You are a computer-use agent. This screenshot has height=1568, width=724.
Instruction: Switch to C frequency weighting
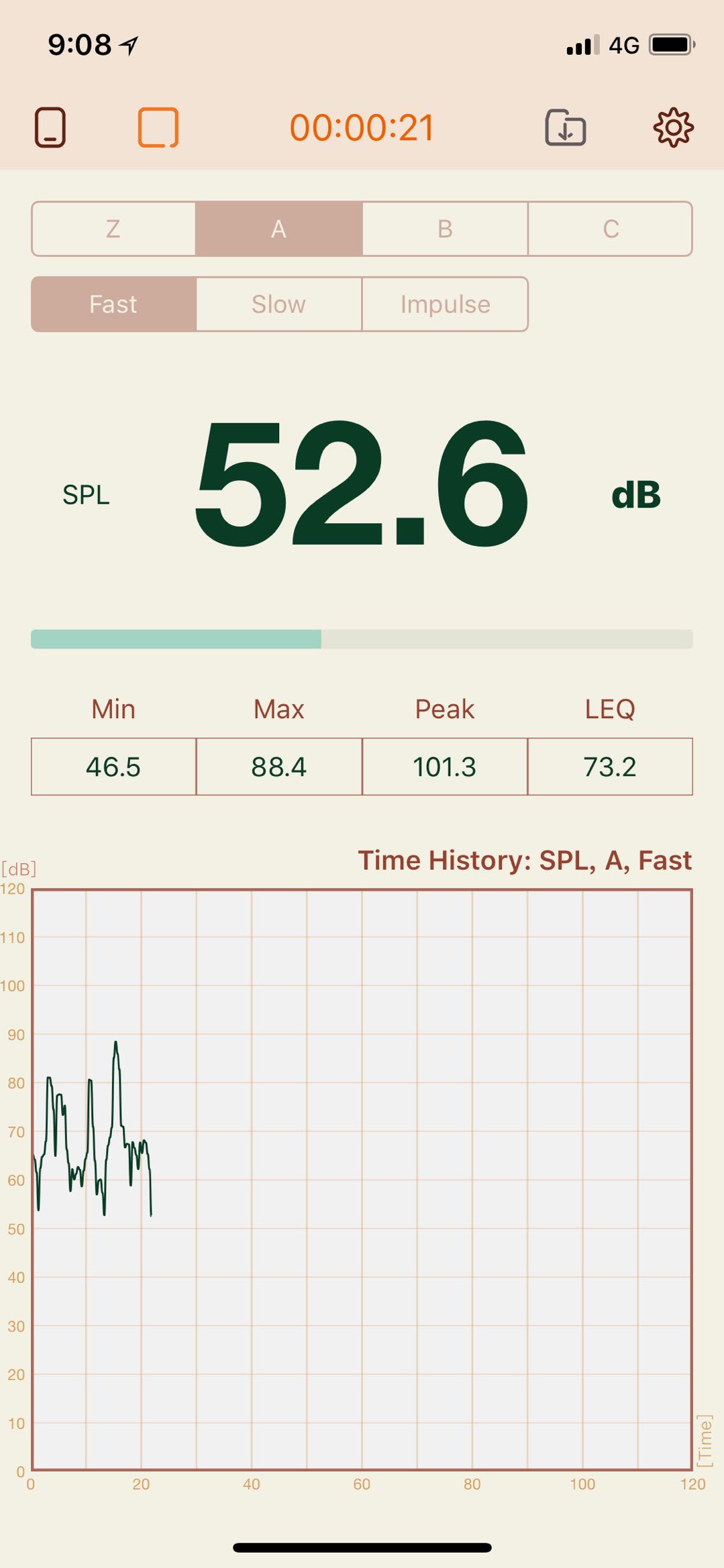pyautogui.click(x=611, y=229)
